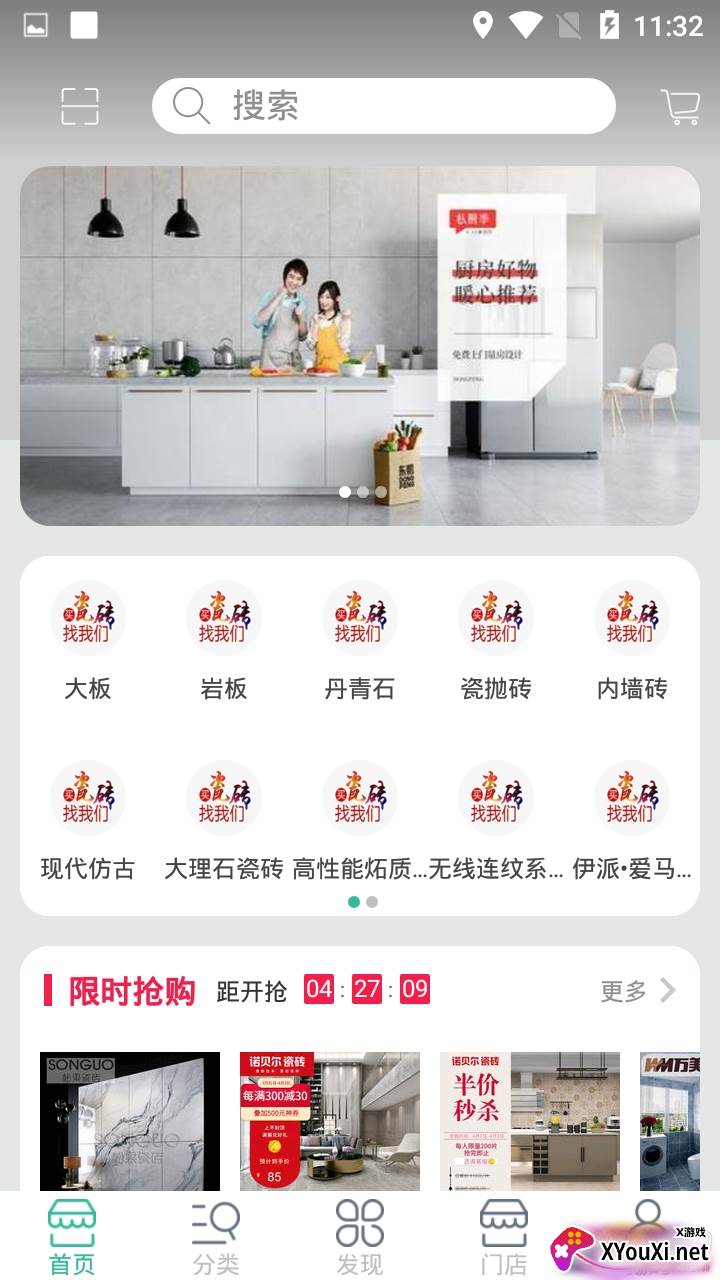Open 更多 for flash sale items
This screenshot has width=720, height=1280.
click(x=638, y=991)
